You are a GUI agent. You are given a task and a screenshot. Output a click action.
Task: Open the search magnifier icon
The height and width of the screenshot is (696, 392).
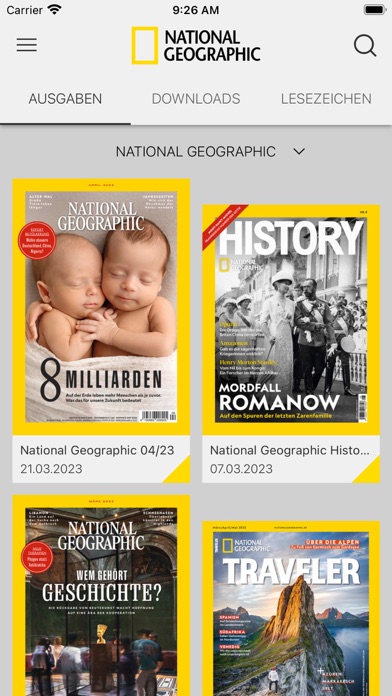365,45
